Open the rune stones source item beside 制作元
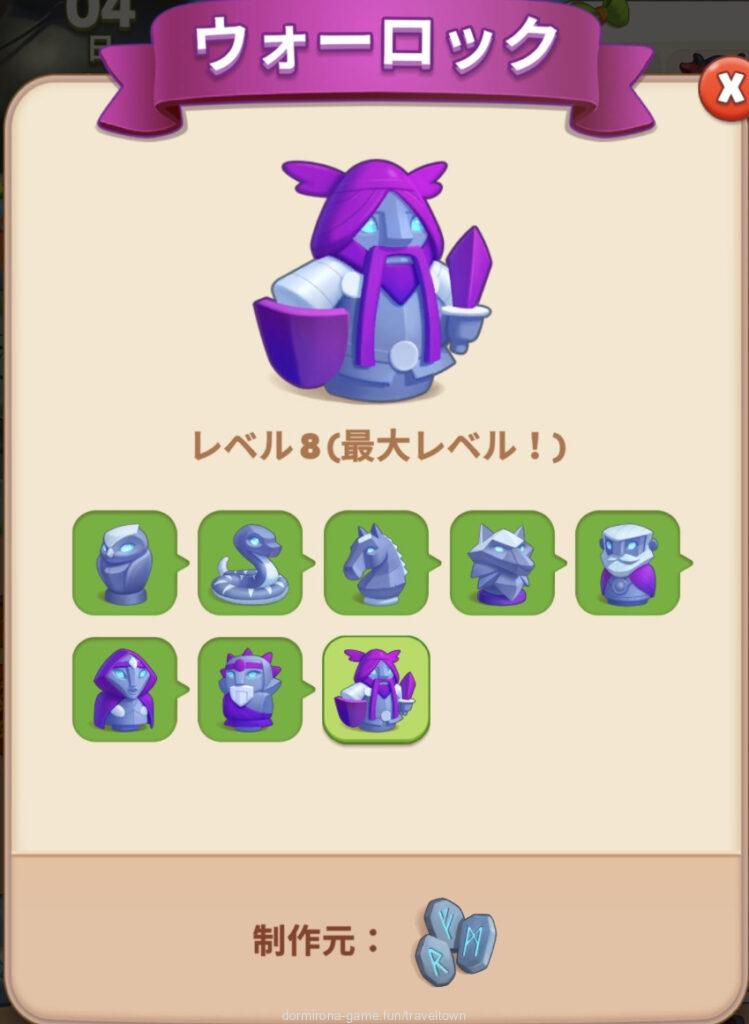The width and height of the screenshot is (749, 1024). (456, 942)
